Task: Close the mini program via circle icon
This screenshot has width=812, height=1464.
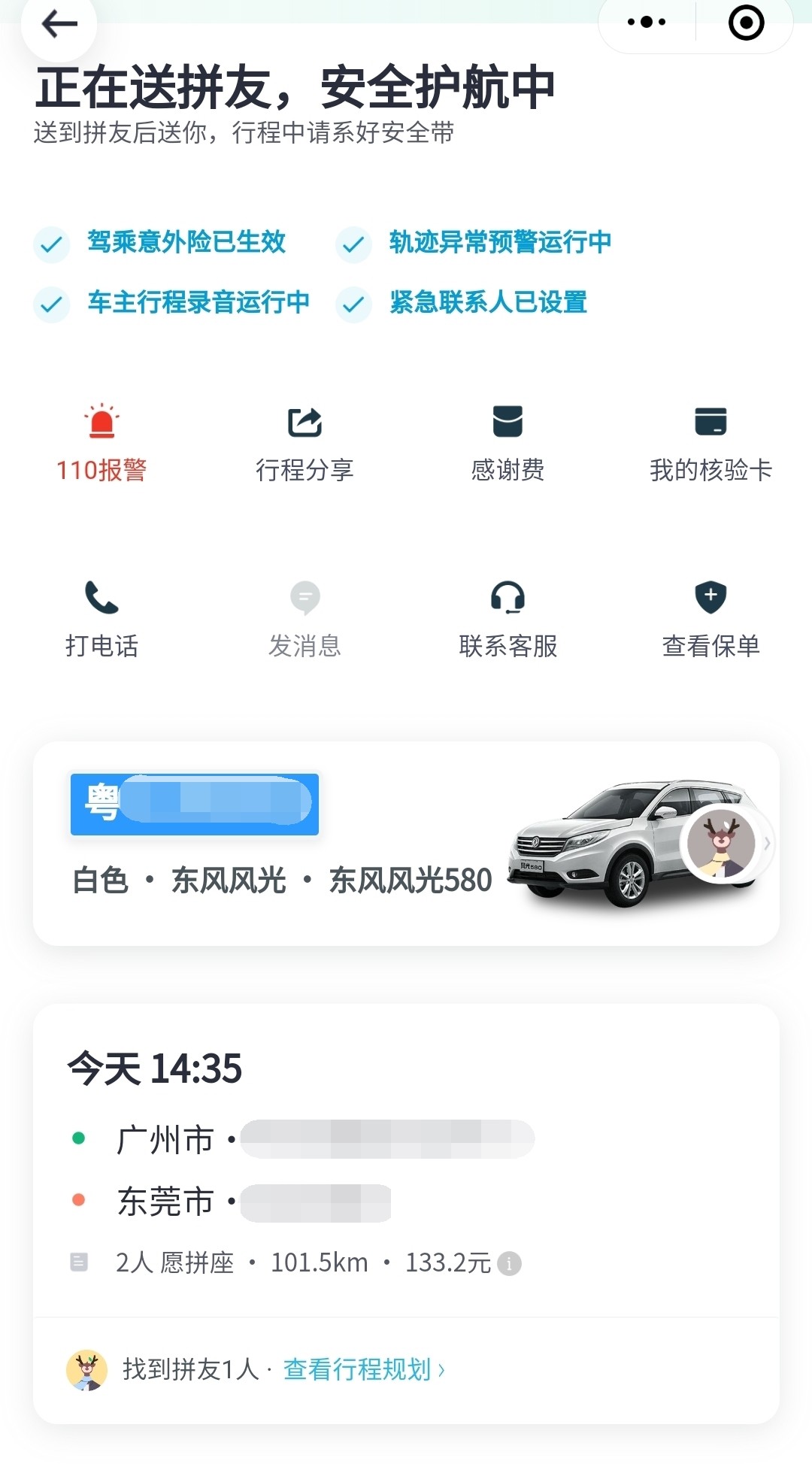Action: tap(746, 23)
